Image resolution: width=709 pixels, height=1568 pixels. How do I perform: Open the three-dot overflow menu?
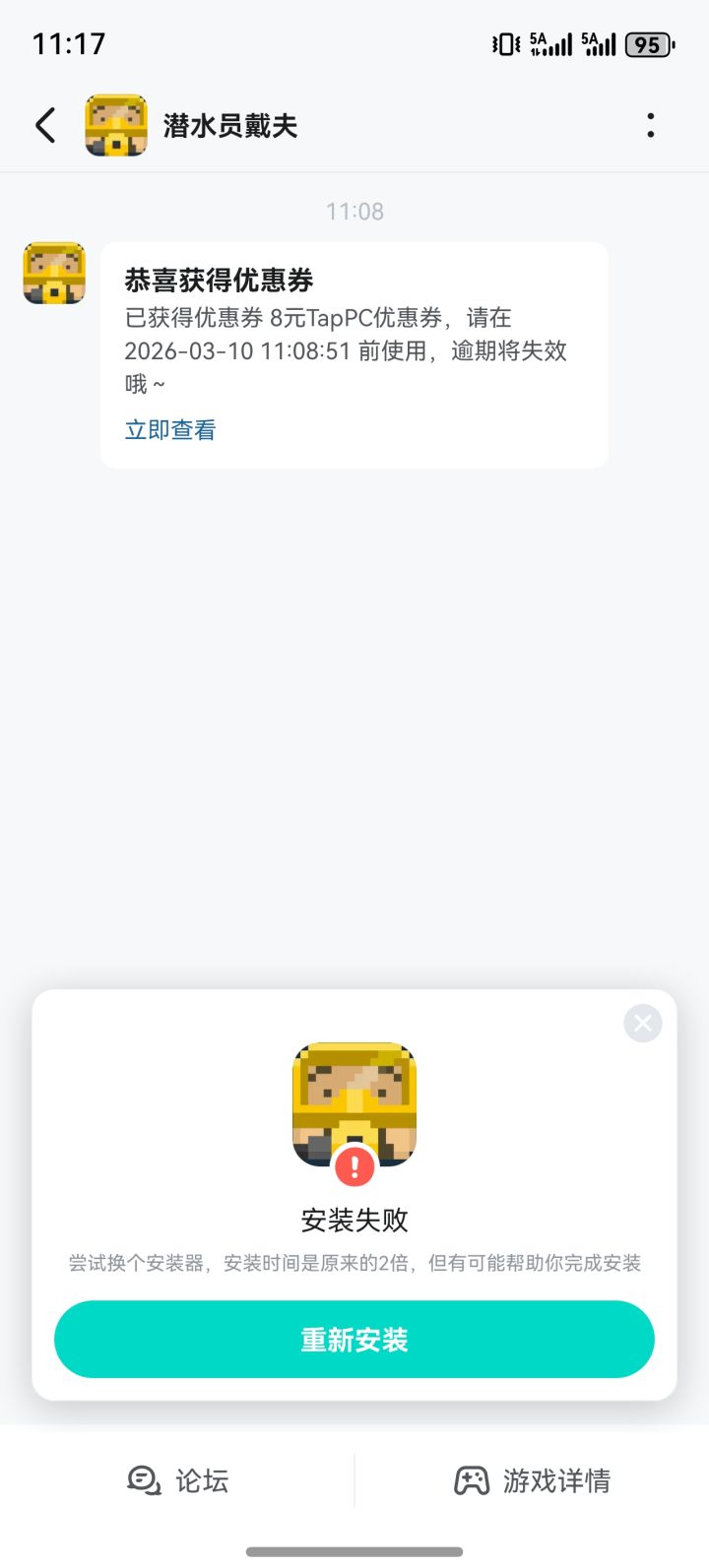651,125
